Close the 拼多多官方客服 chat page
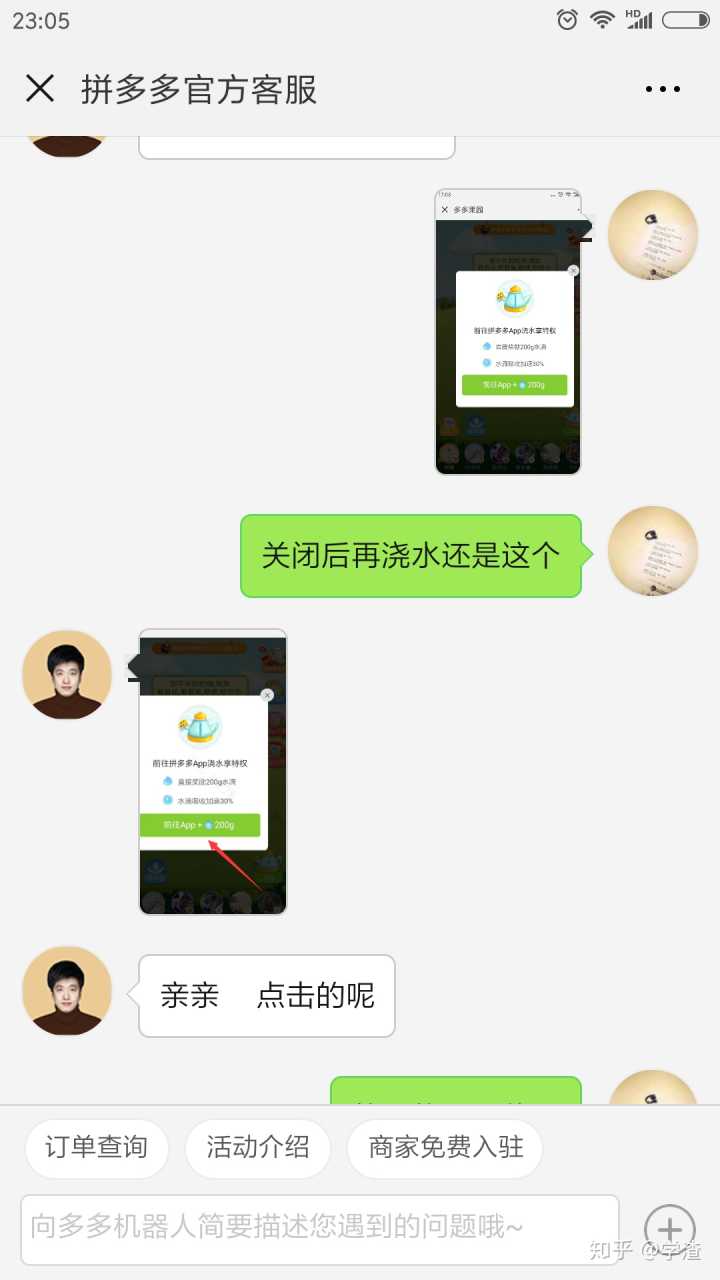The width and height of the screenshot is (720, 1280). [40, 89]
